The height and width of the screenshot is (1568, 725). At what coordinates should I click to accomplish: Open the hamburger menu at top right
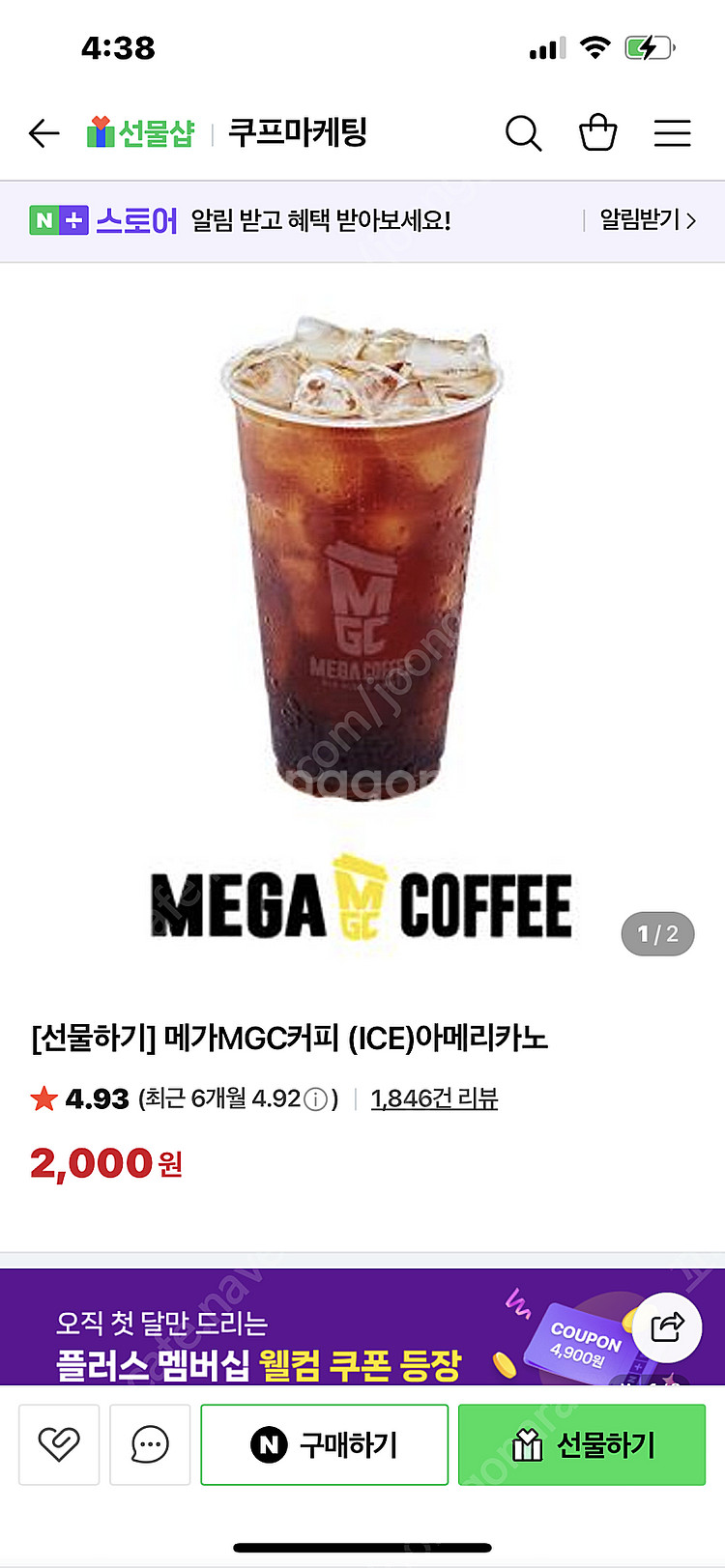672,133
